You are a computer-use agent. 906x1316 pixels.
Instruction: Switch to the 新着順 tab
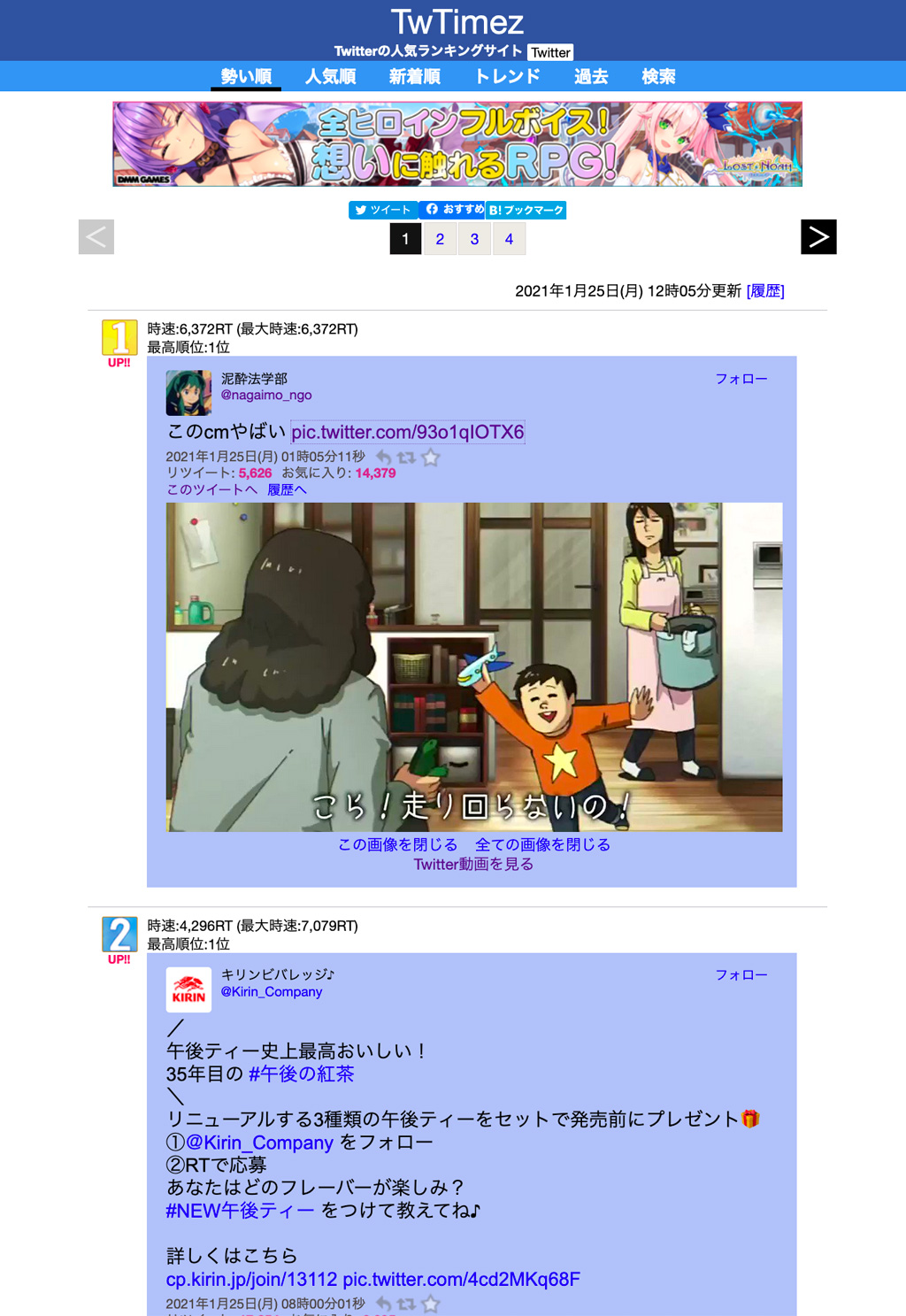[x=414, y=77]
